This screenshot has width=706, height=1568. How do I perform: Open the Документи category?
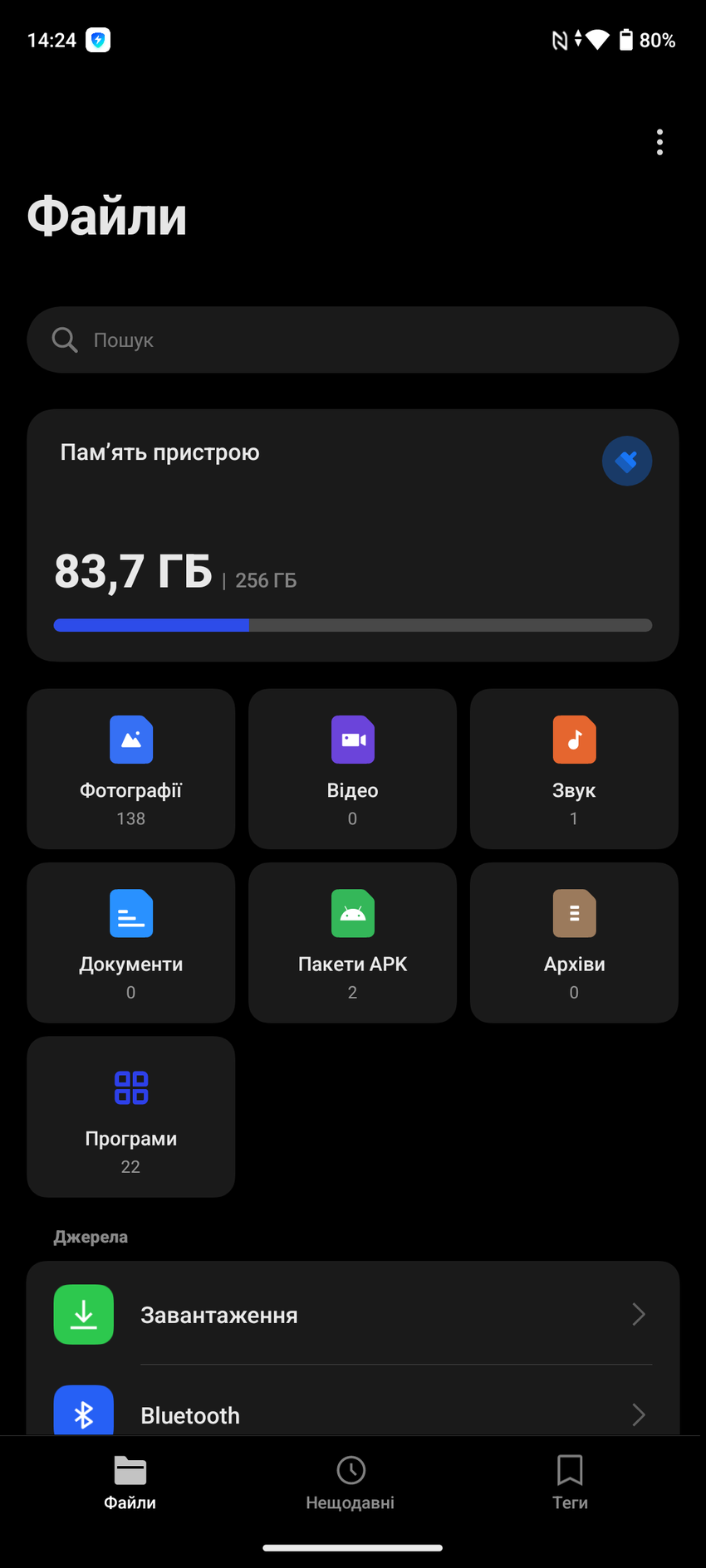pyautogui.click(x=131, y=942)
